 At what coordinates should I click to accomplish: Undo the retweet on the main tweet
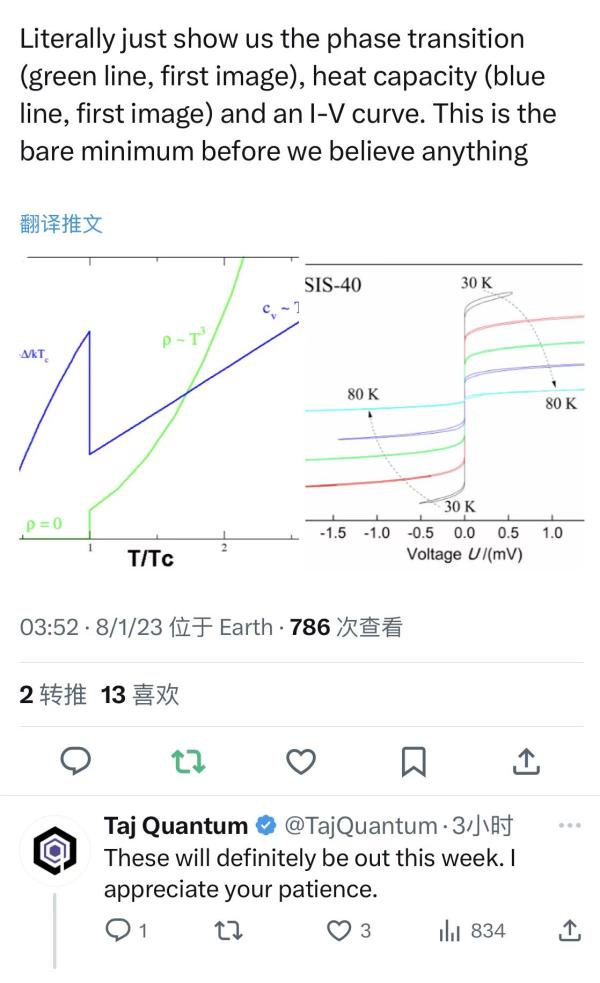pos(189,762)
